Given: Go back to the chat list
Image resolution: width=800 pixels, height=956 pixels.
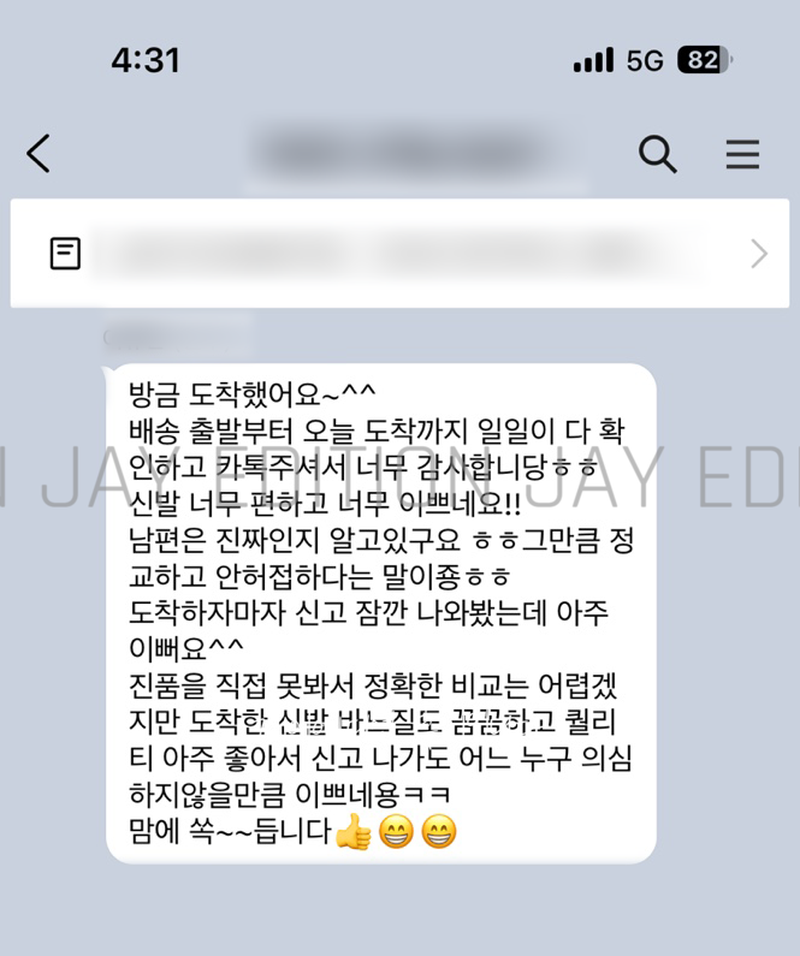Looking at the screenshot, I should click(x=38, y=154).
